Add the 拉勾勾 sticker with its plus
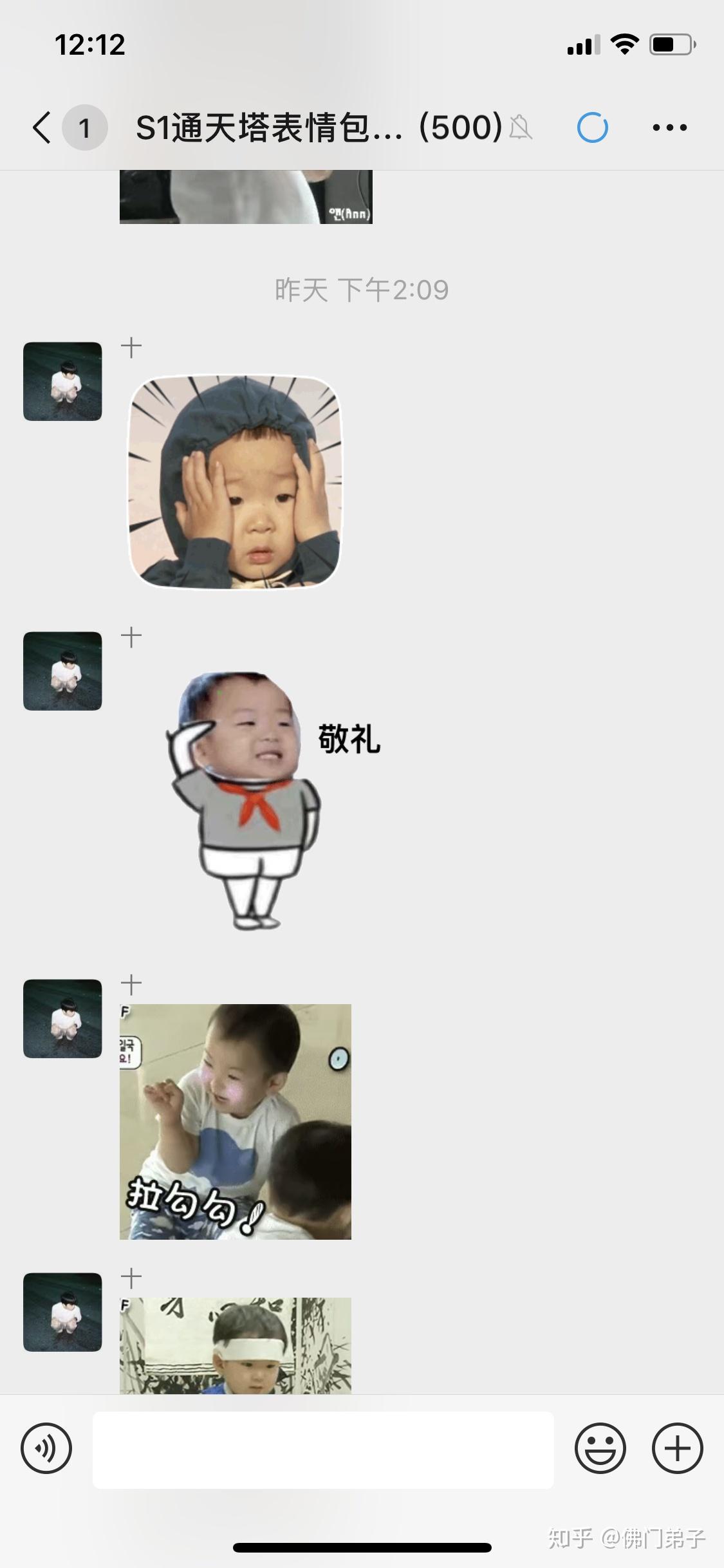This screenshot has height=1568, width=724. pyautogui.click(x=131, y=984)
